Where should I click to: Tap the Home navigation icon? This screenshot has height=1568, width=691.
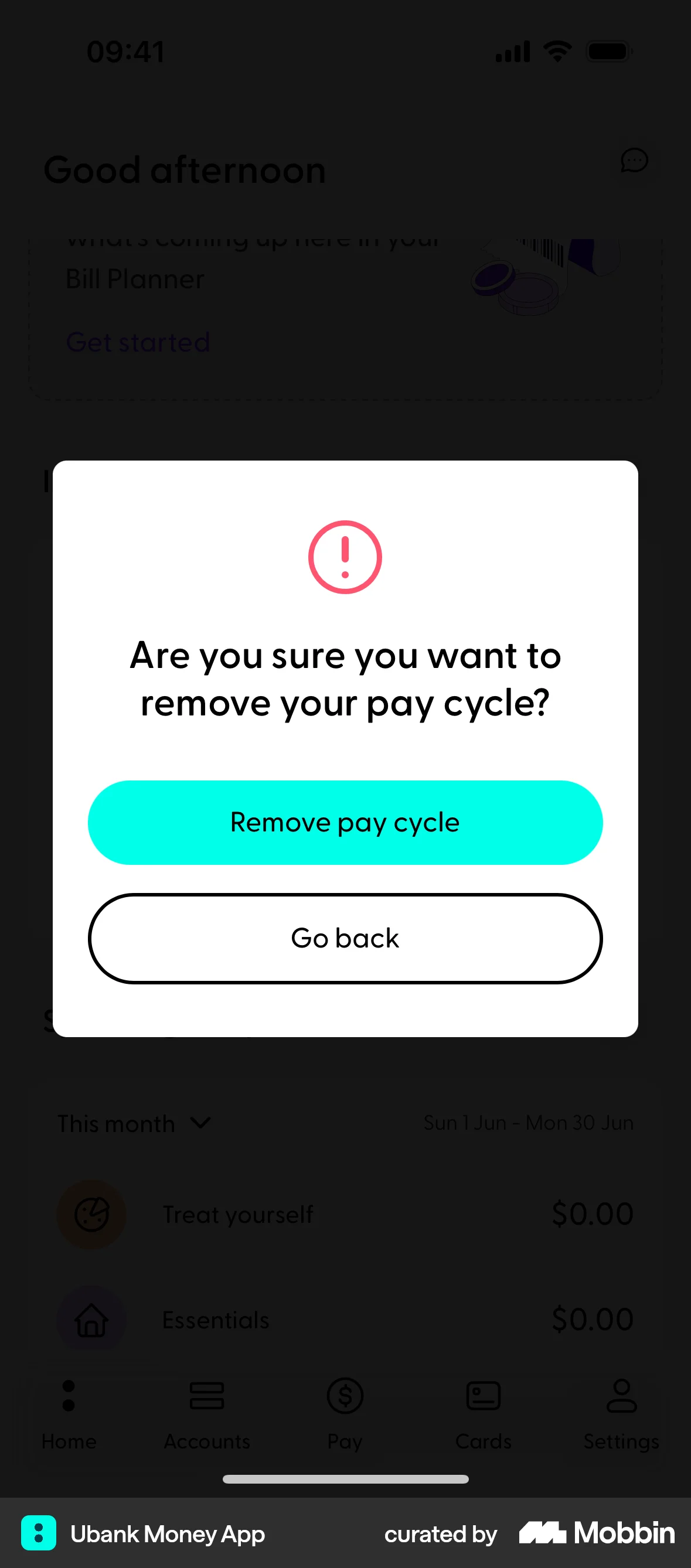click(69, 1396)
